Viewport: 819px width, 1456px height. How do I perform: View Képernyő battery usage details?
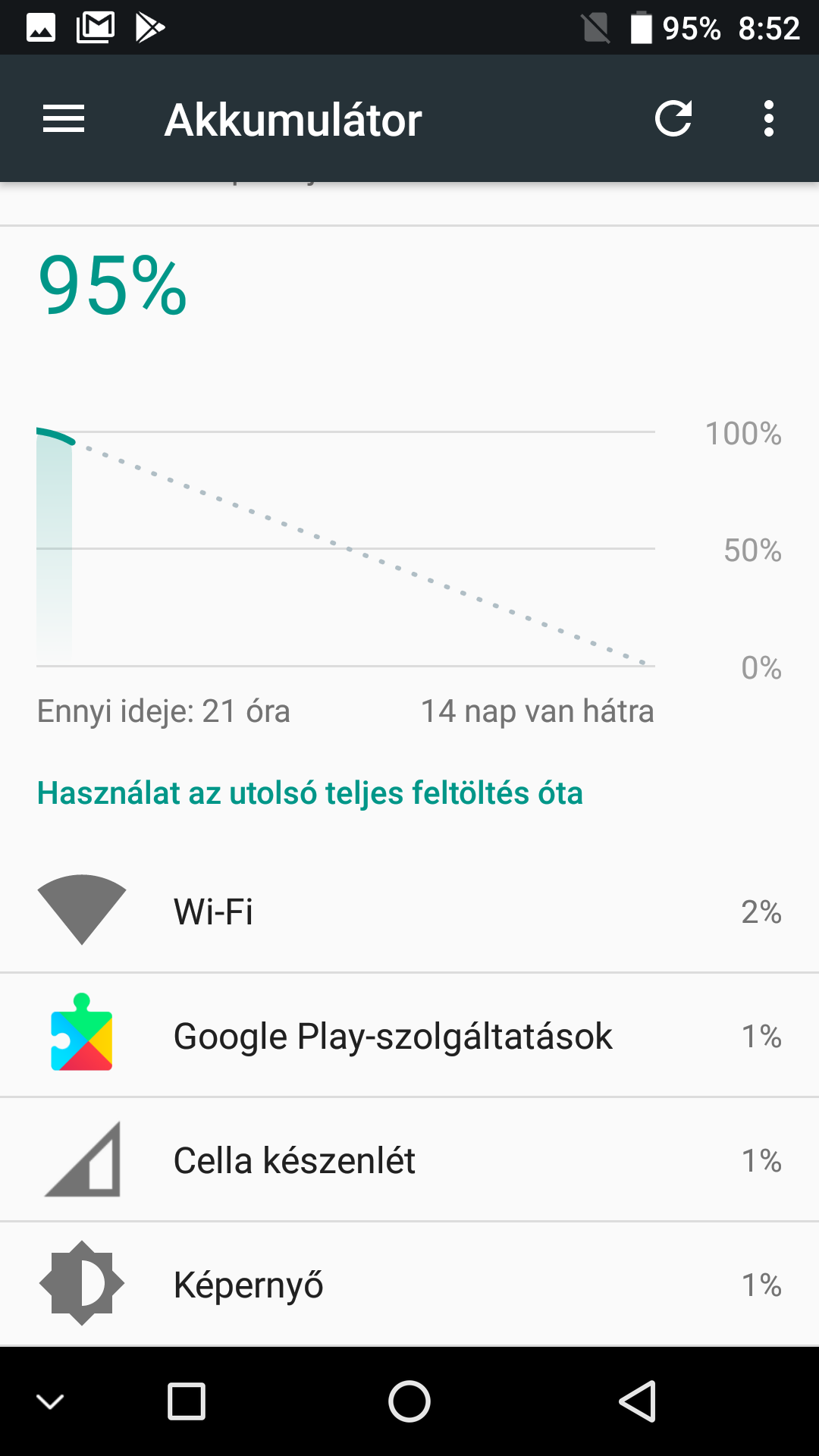(409, 1284)
